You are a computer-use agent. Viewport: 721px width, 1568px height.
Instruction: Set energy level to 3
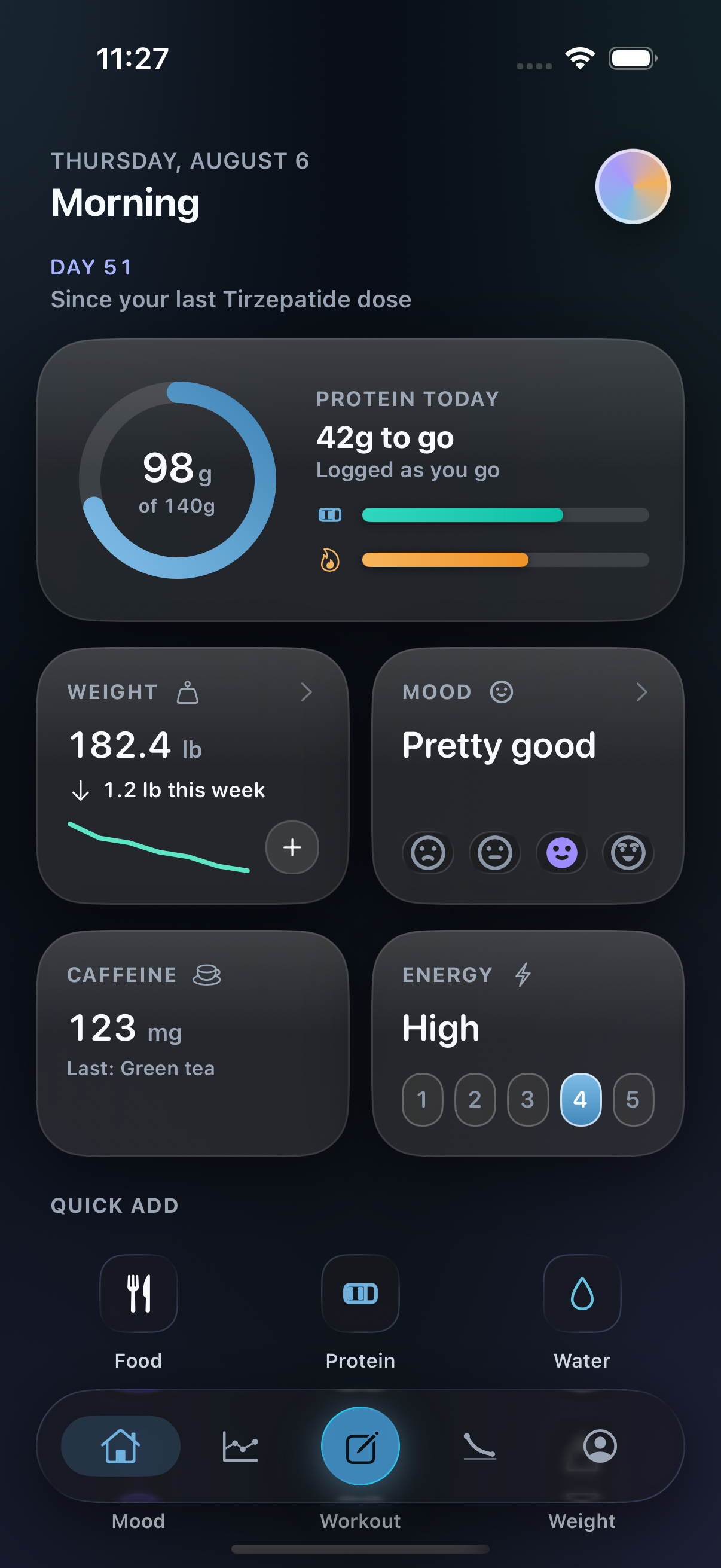coord(527,1099)
